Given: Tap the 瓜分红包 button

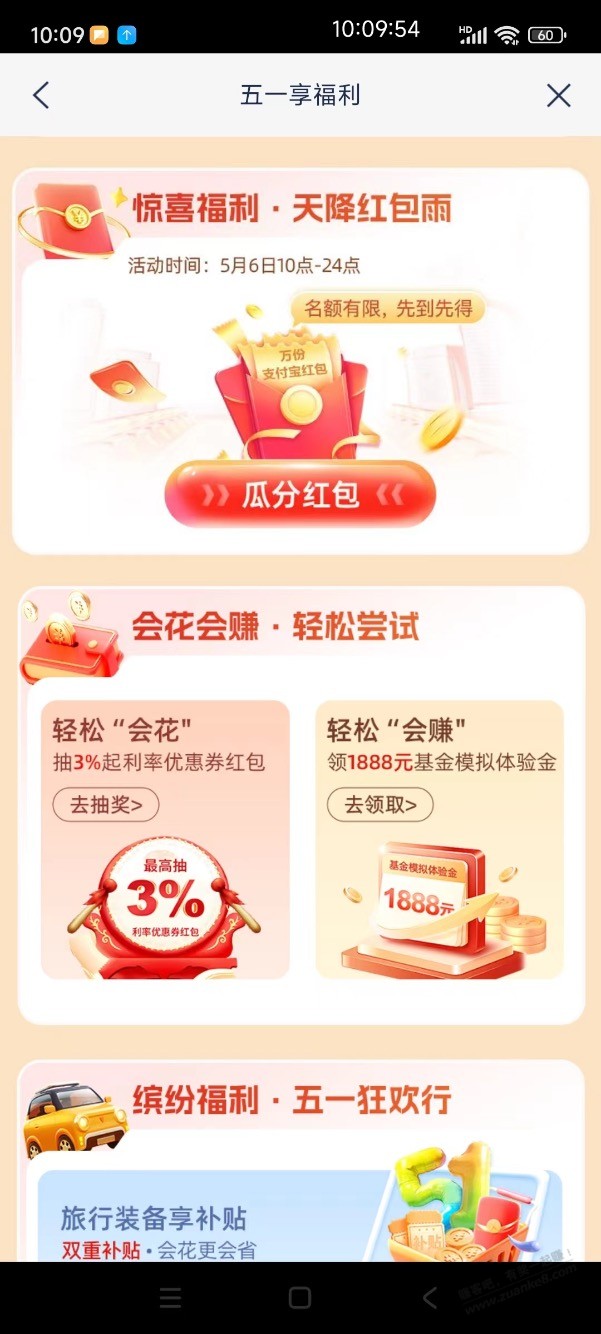Looking at the screenshot, I should click(x=300, y=494).
